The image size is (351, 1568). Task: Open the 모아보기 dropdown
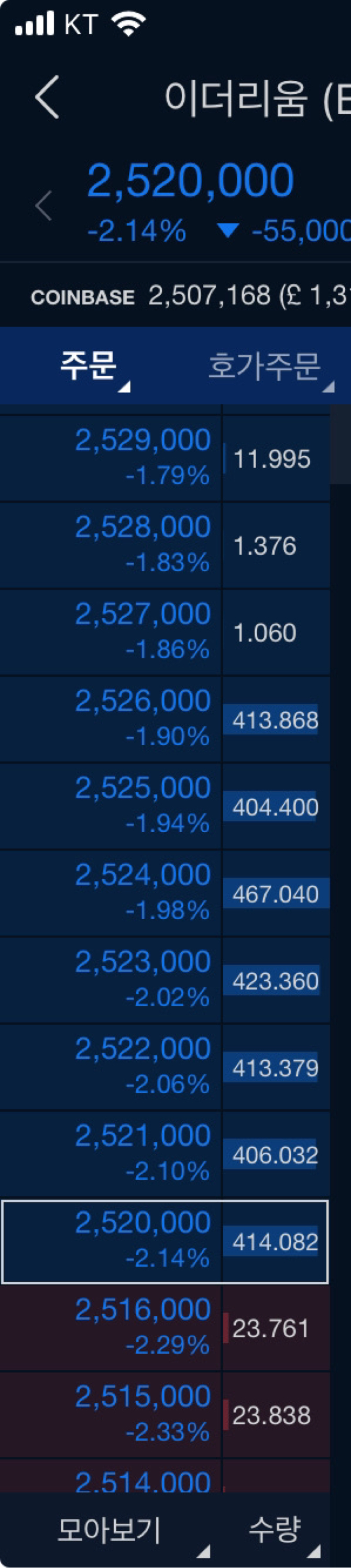[x=109, y=1529]
